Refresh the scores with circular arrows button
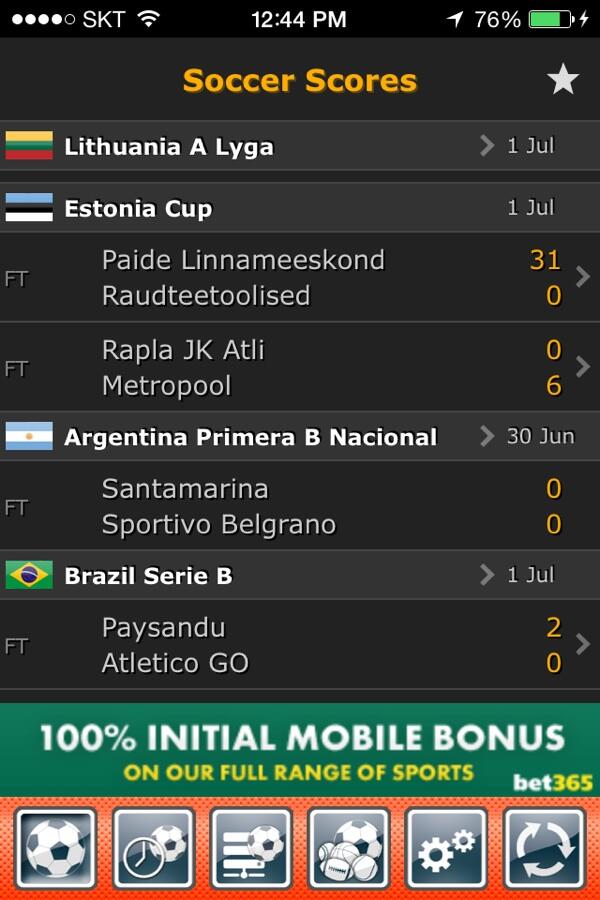This screenshot has height=900, width=600. pos(545,849)
